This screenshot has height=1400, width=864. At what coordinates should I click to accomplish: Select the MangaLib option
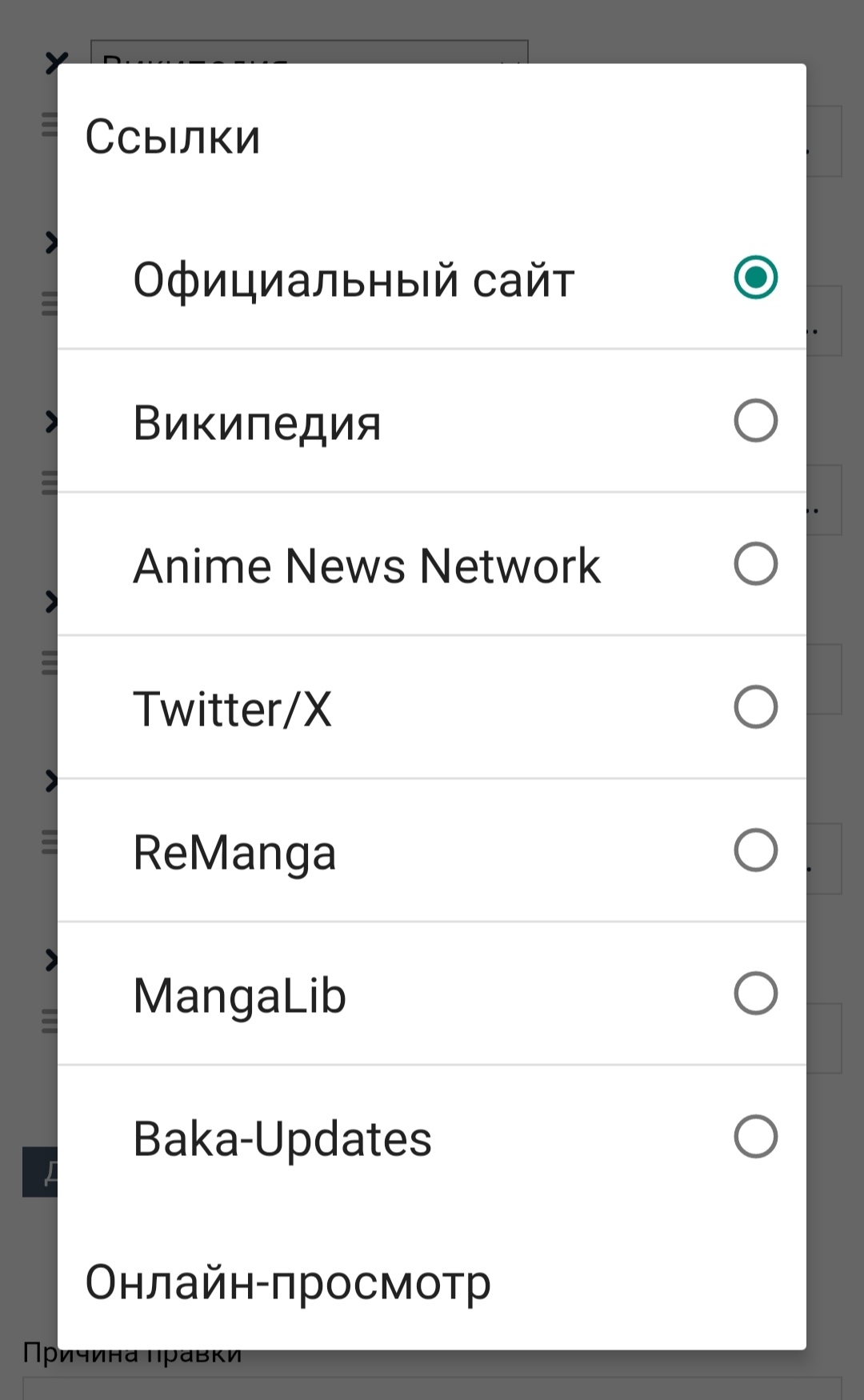(x=432, y=994)
